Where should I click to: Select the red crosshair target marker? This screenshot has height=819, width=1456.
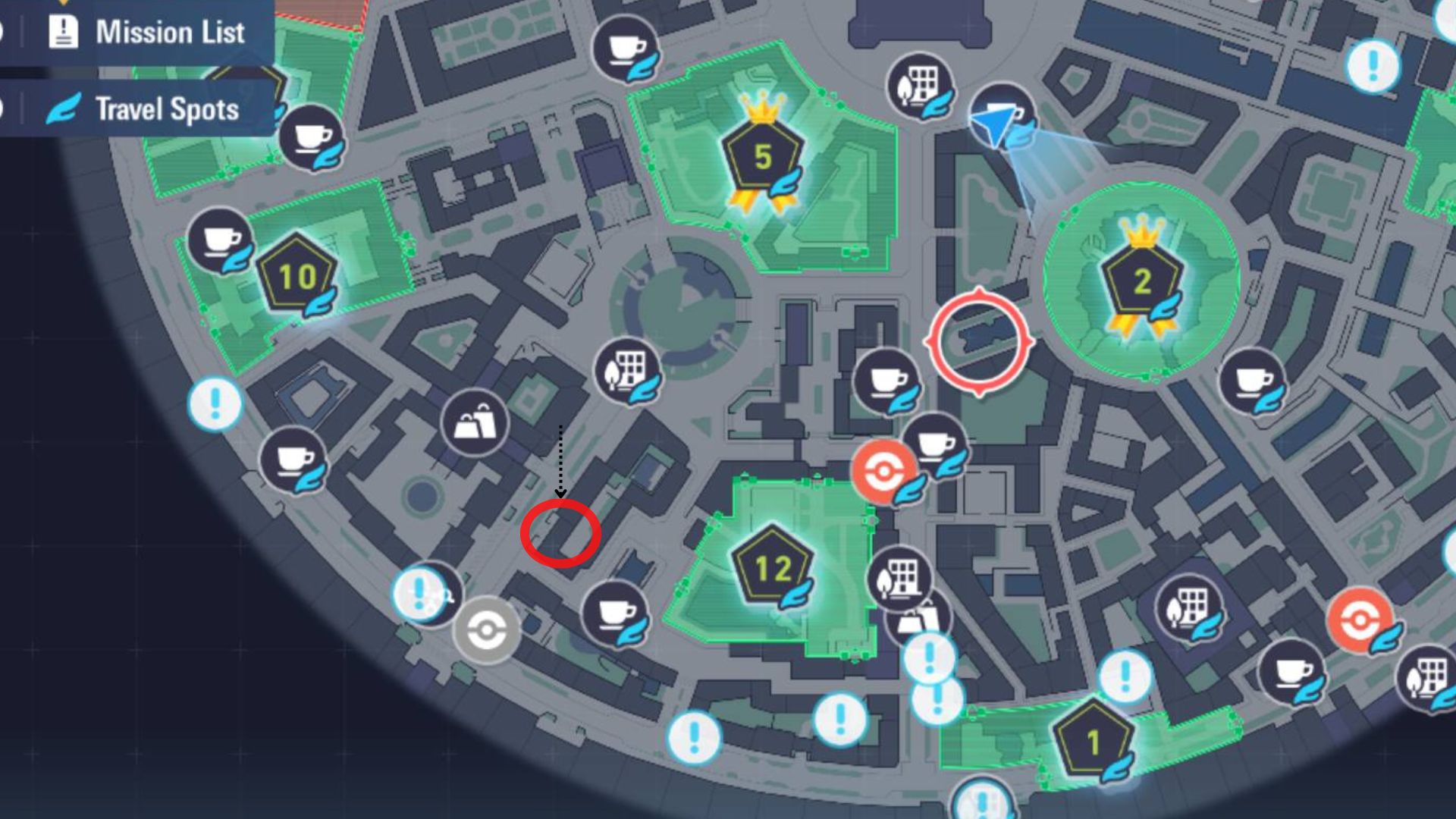(979, 340)
